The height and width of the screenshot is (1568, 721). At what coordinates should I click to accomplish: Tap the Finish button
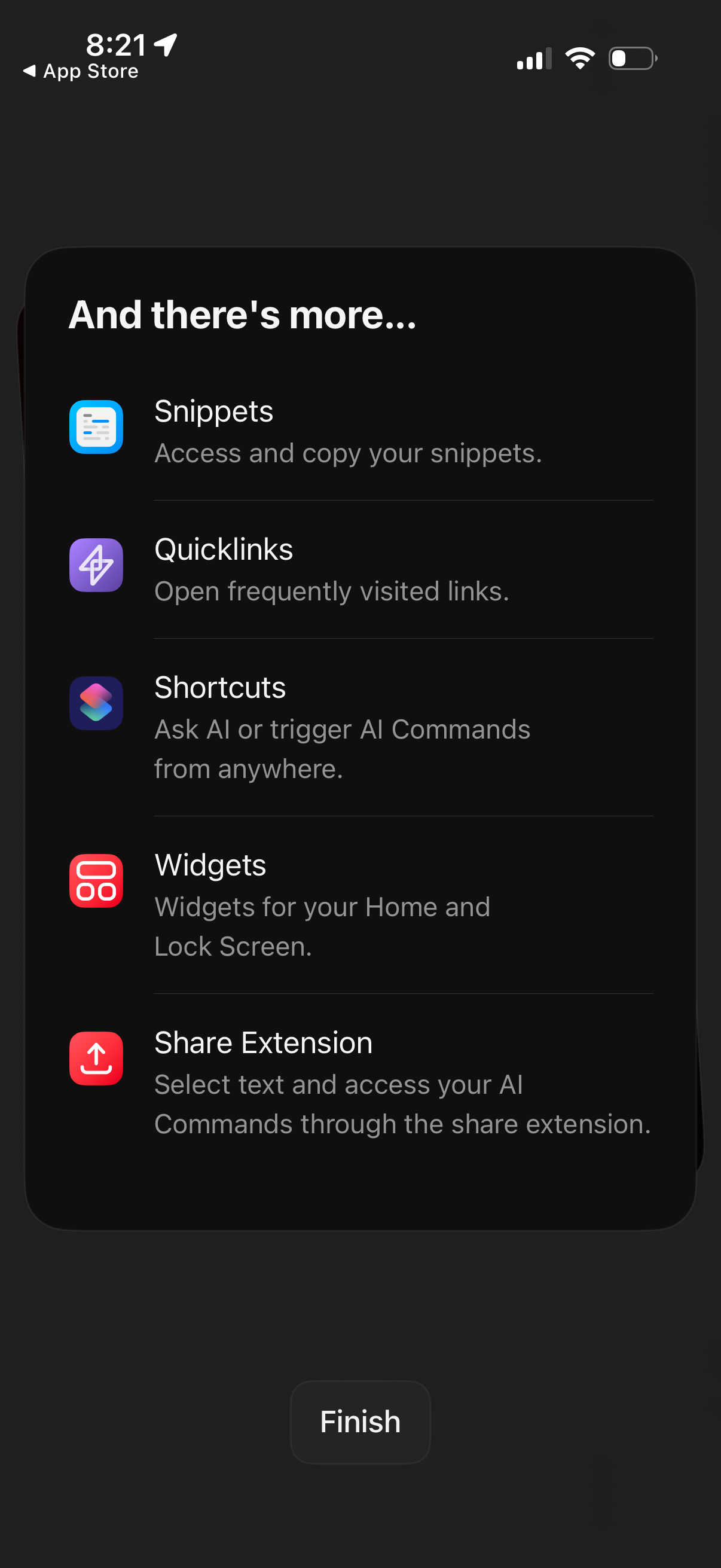click(x=360, y=1422)
